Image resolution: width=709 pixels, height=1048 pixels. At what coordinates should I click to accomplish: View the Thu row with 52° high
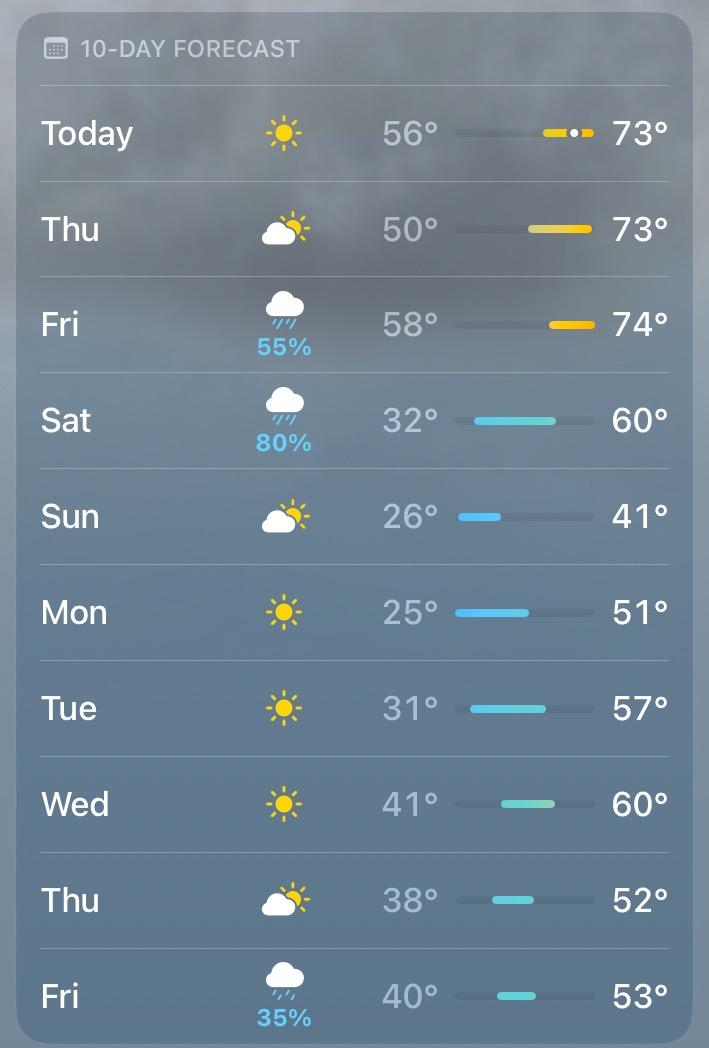point(354,900)
